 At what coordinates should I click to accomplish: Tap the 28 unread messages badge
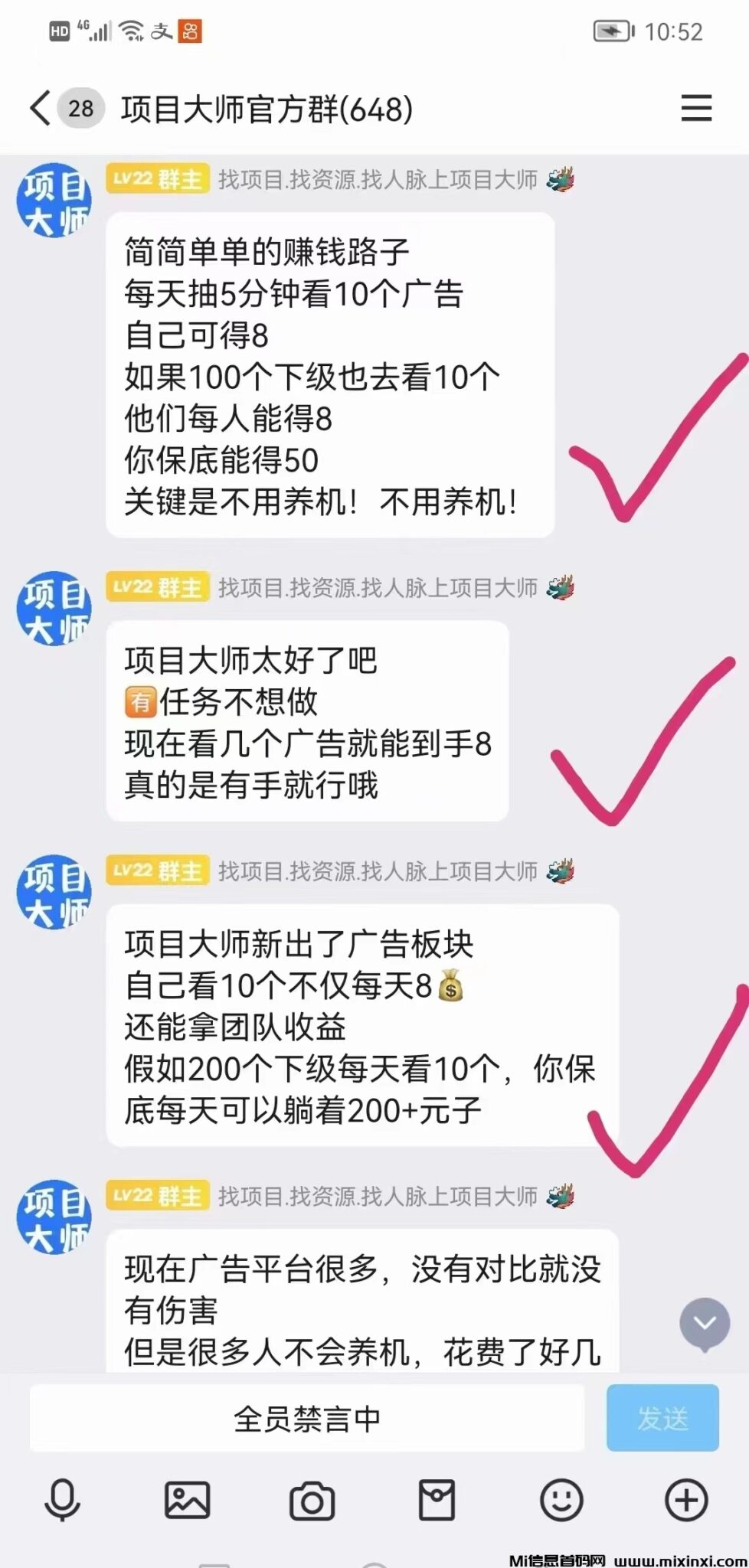(80, 109)
